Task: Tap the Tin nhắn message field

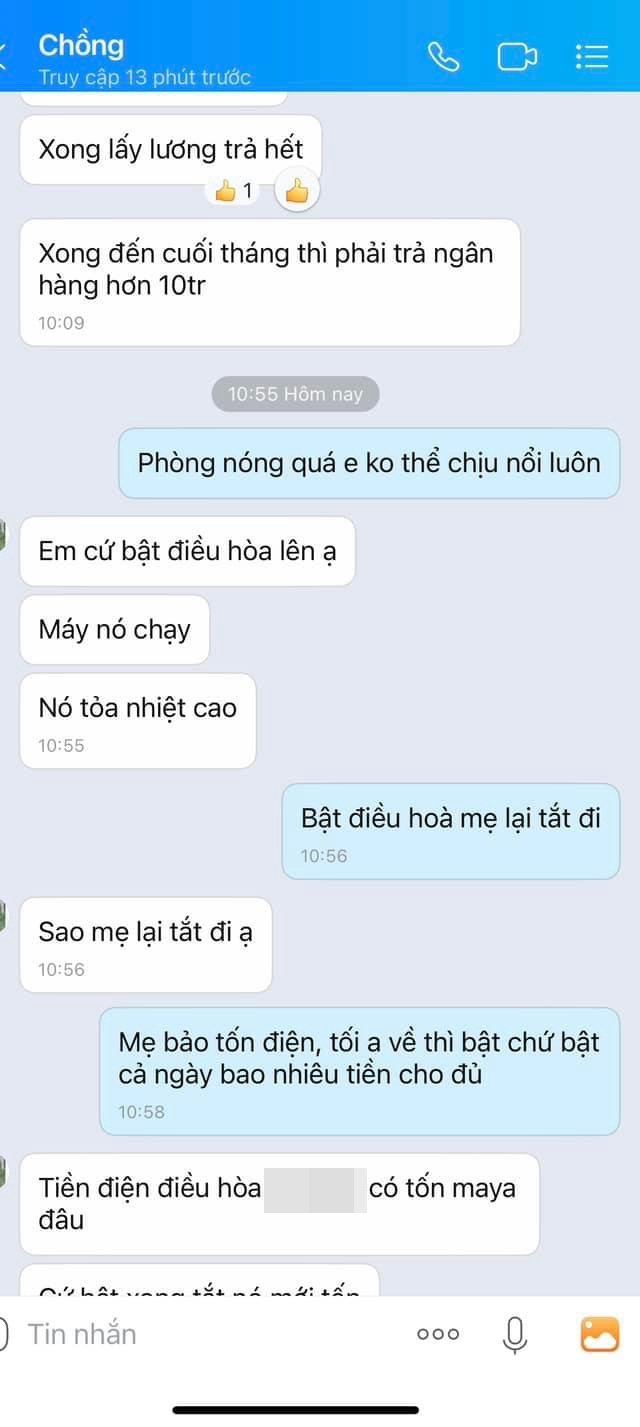Action: [x=200, y=1333]
